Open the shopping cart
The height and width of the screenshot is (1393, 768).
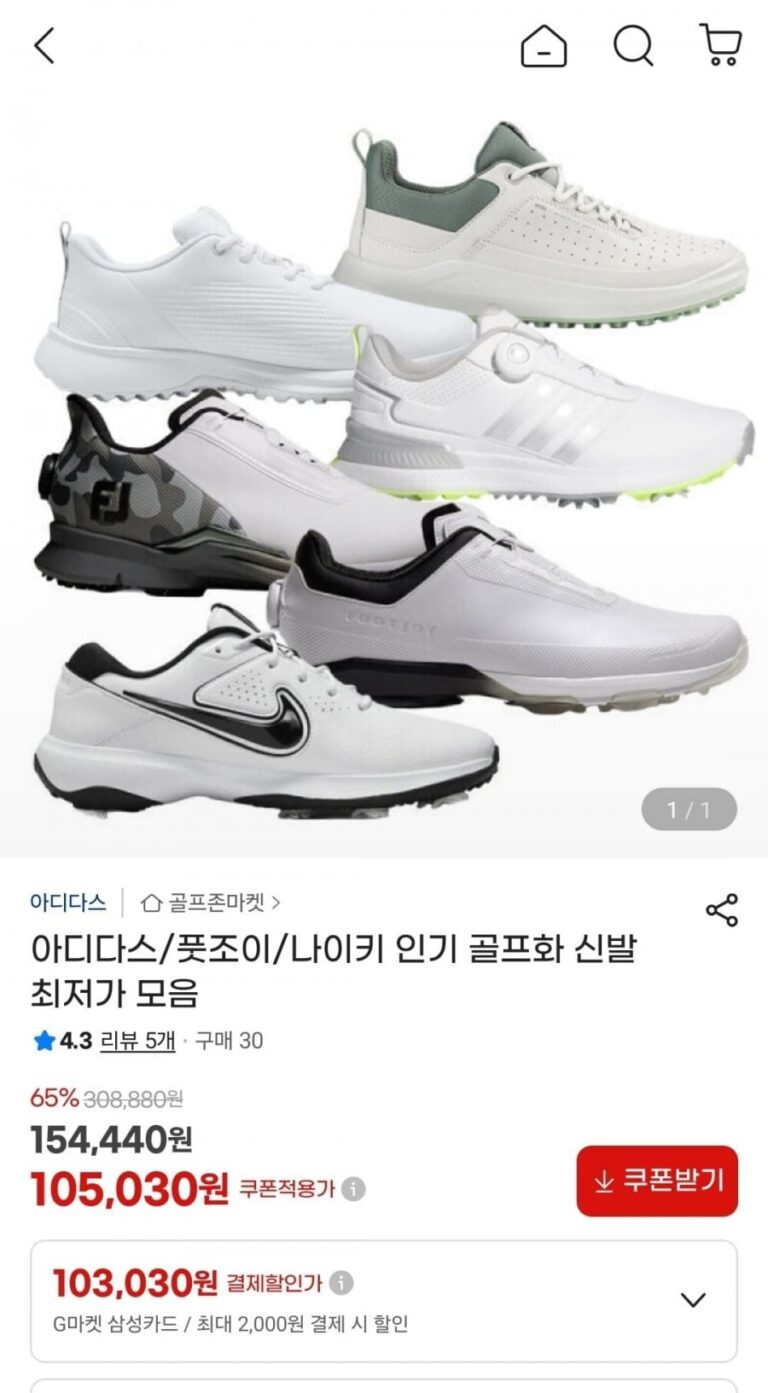(720, 46)
